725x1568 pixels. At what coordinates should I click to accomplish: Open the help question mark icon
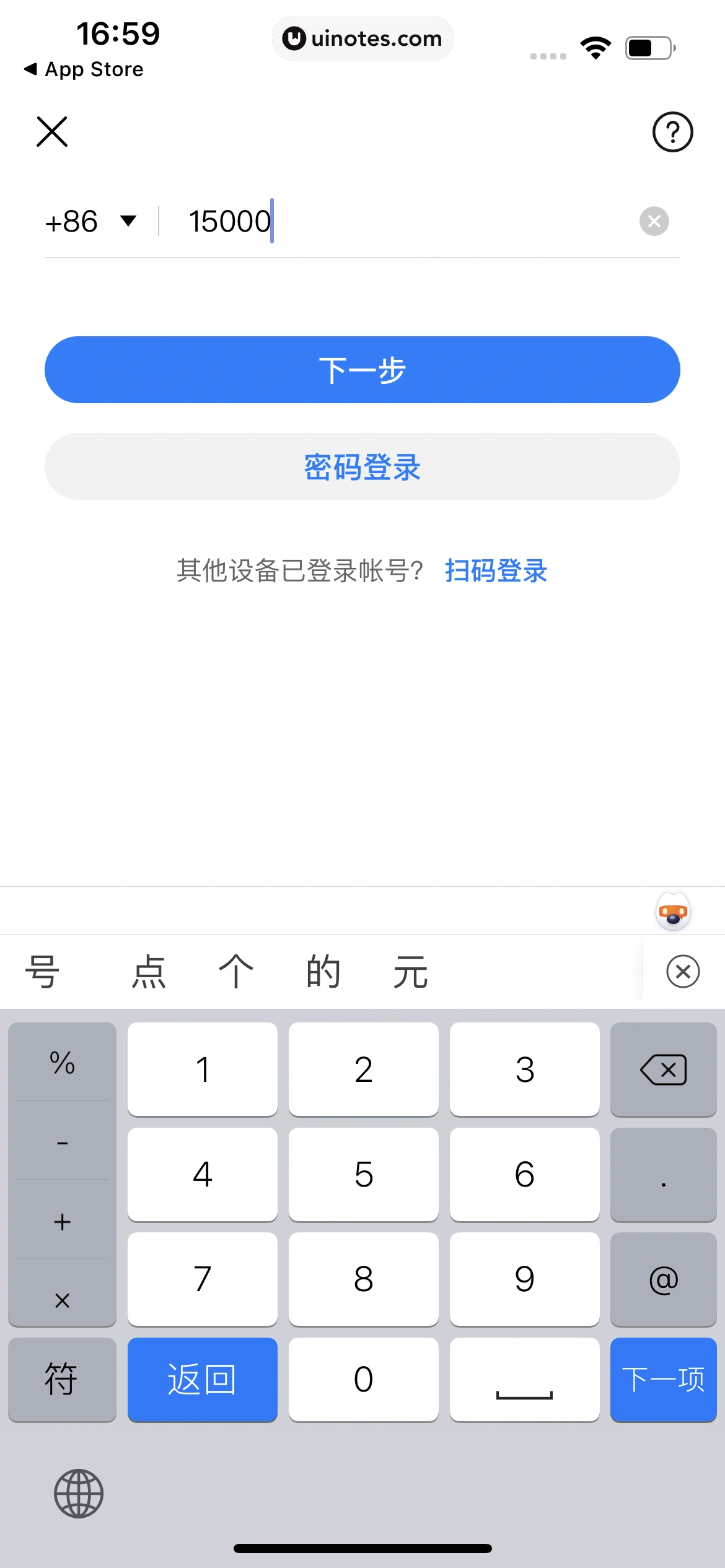pos(672,132)
